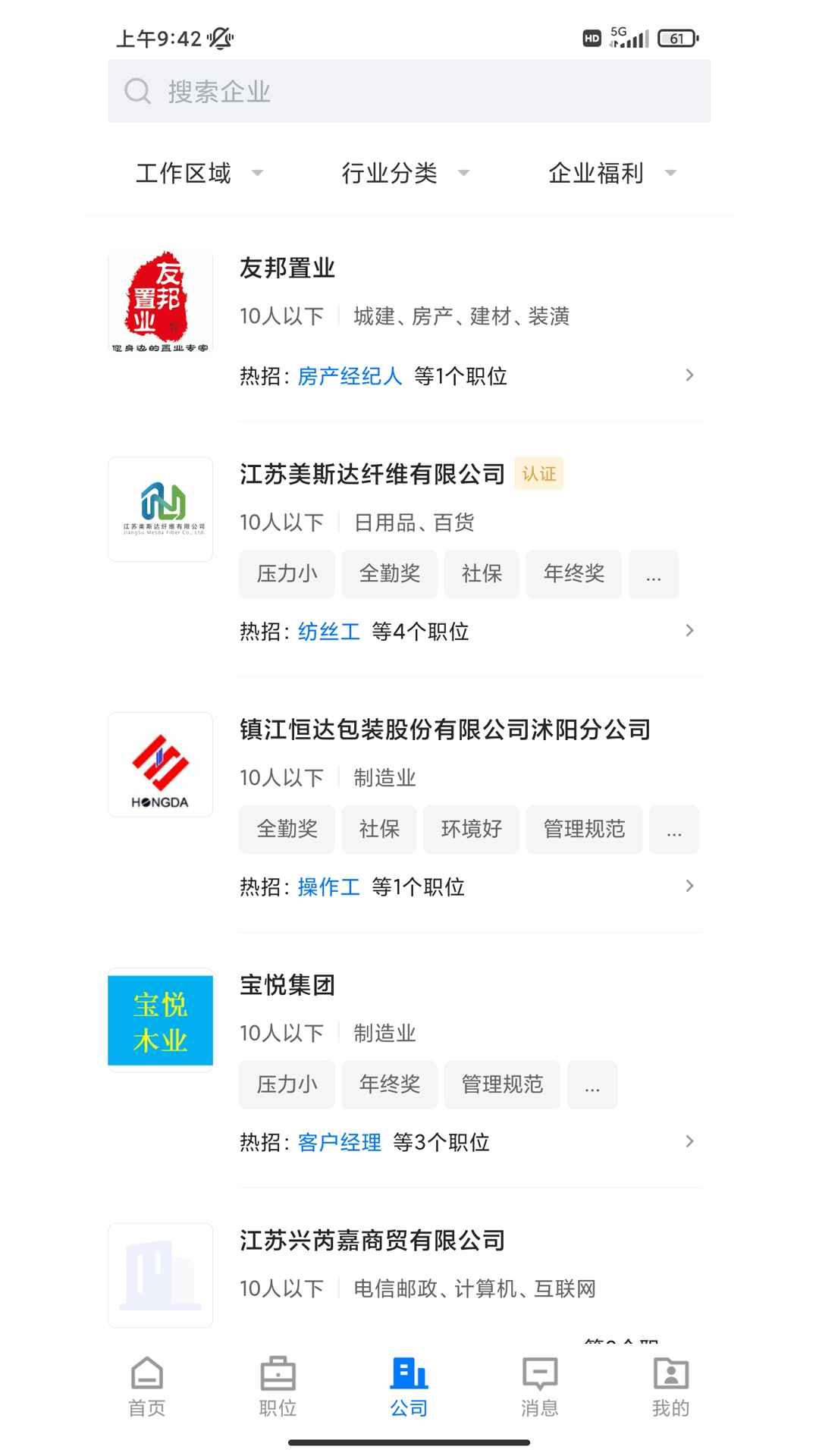View the 客户经理 hot job link

click(339, 1143)
